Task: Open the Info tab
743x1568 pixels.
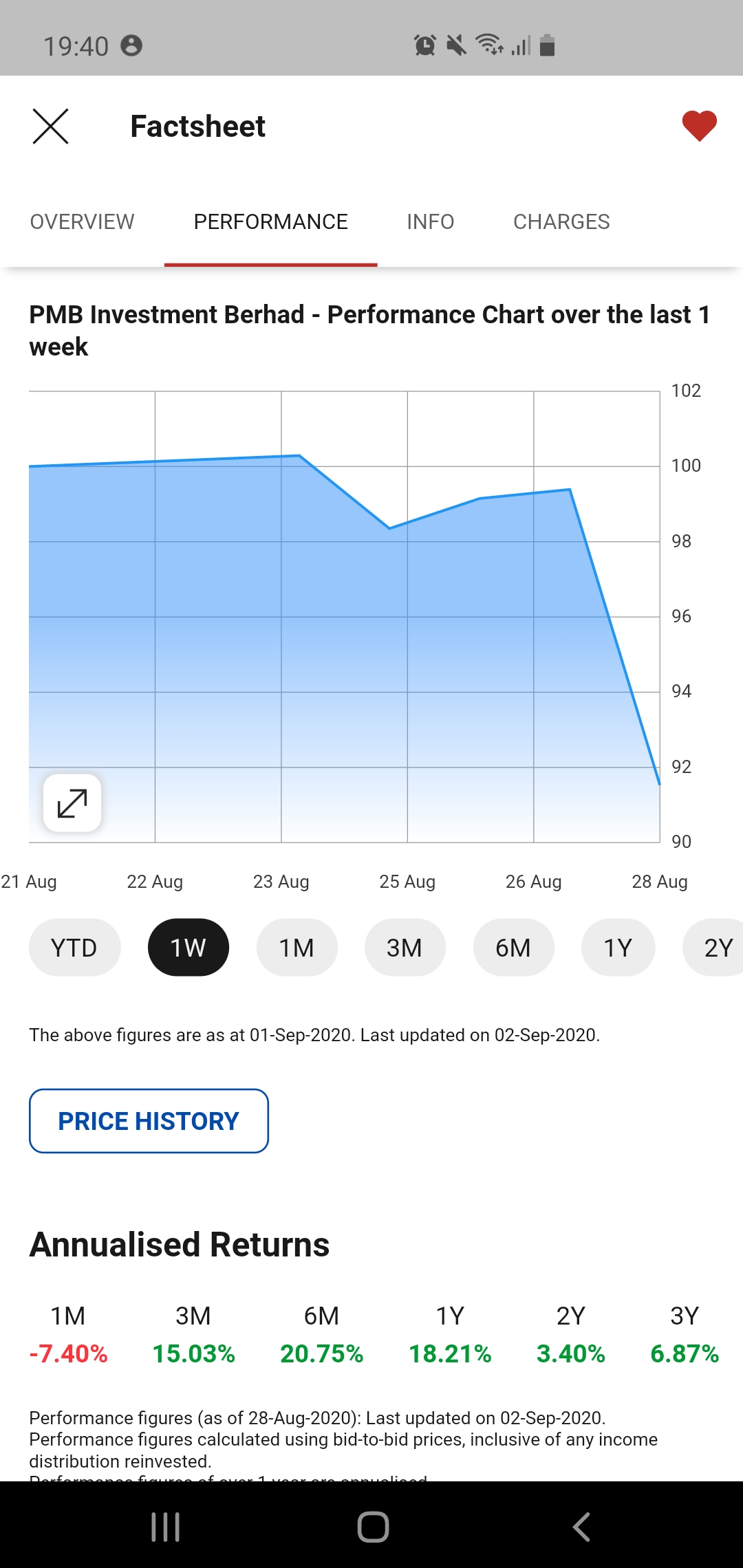Action: tap(431, 221)
